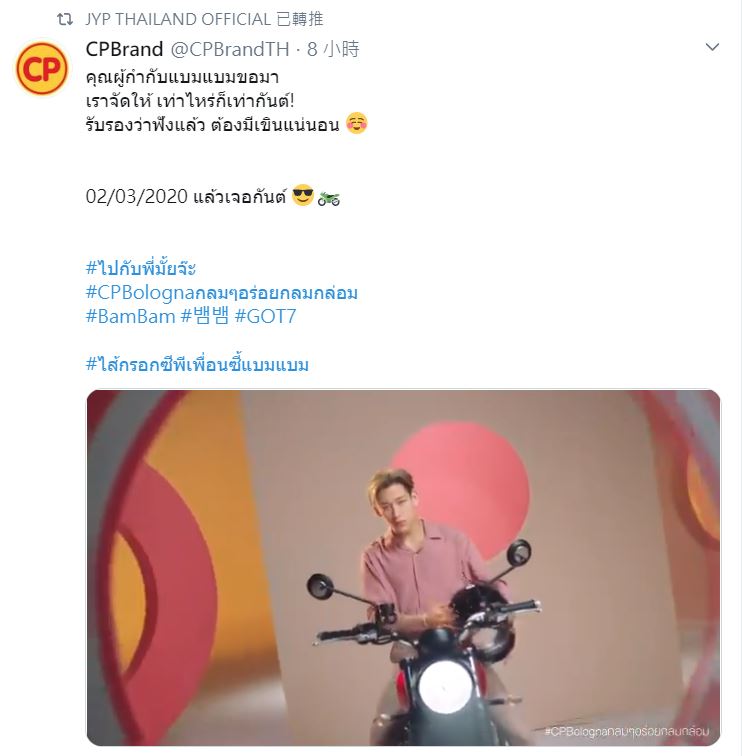Open the CPBrand account name link

tap(124, 48)
